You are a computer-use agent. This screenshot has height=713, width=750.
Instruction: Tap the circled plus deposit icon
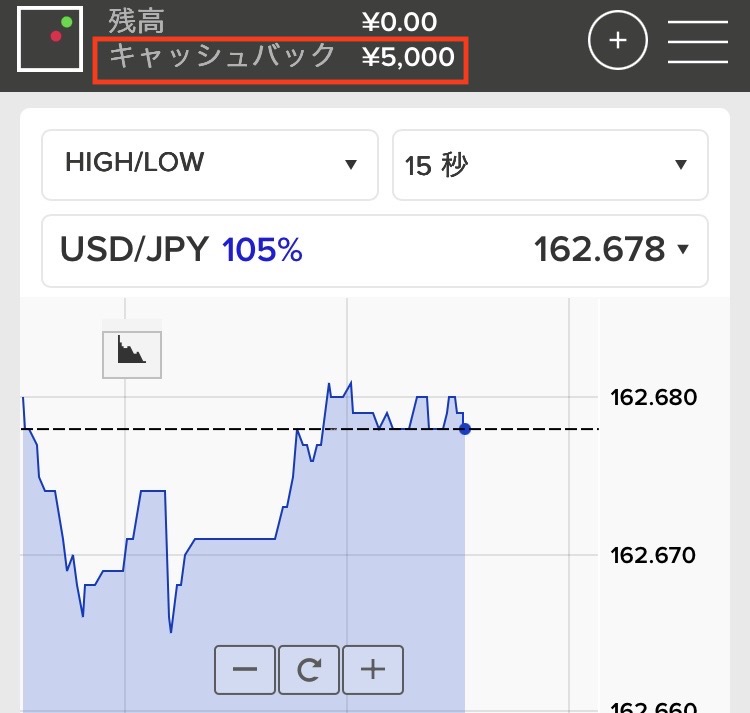(618, 40)
